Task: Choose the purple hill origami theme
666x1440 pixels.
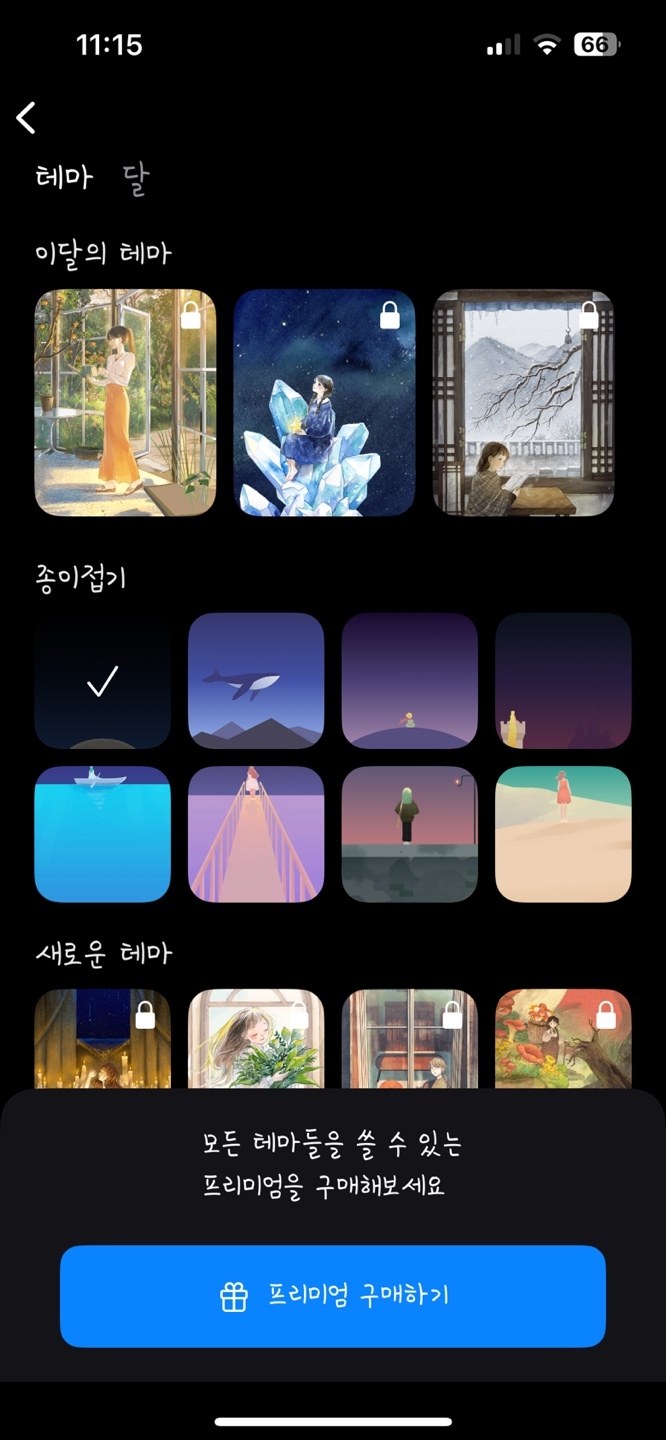Action: click(x=410, y=681)
